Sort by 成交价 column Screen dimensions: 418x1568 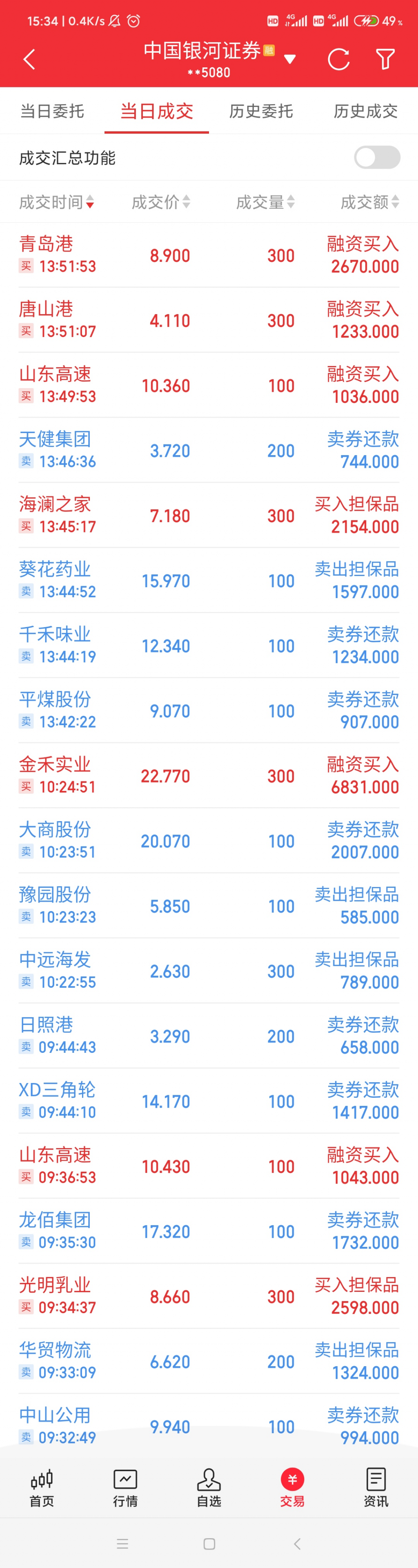tap(161, 202)
